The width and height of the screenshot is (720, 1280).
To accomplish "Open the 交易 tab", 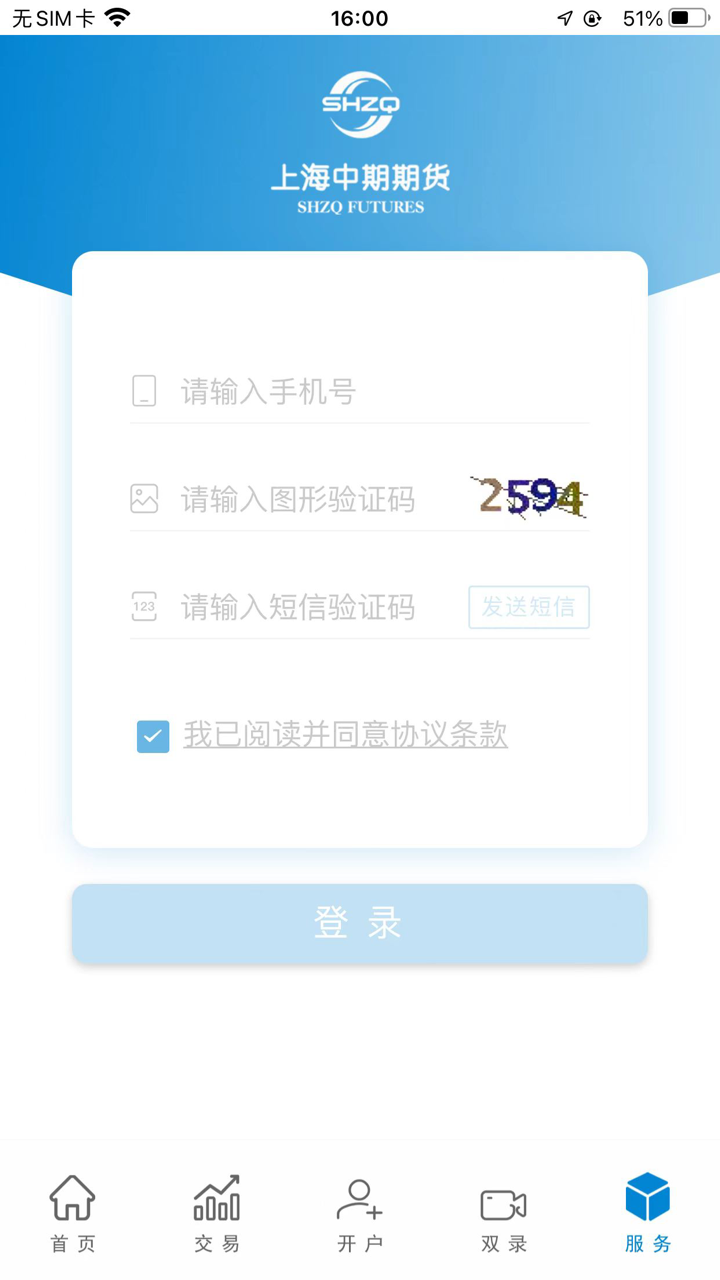I will click(x=217, y=1213).
